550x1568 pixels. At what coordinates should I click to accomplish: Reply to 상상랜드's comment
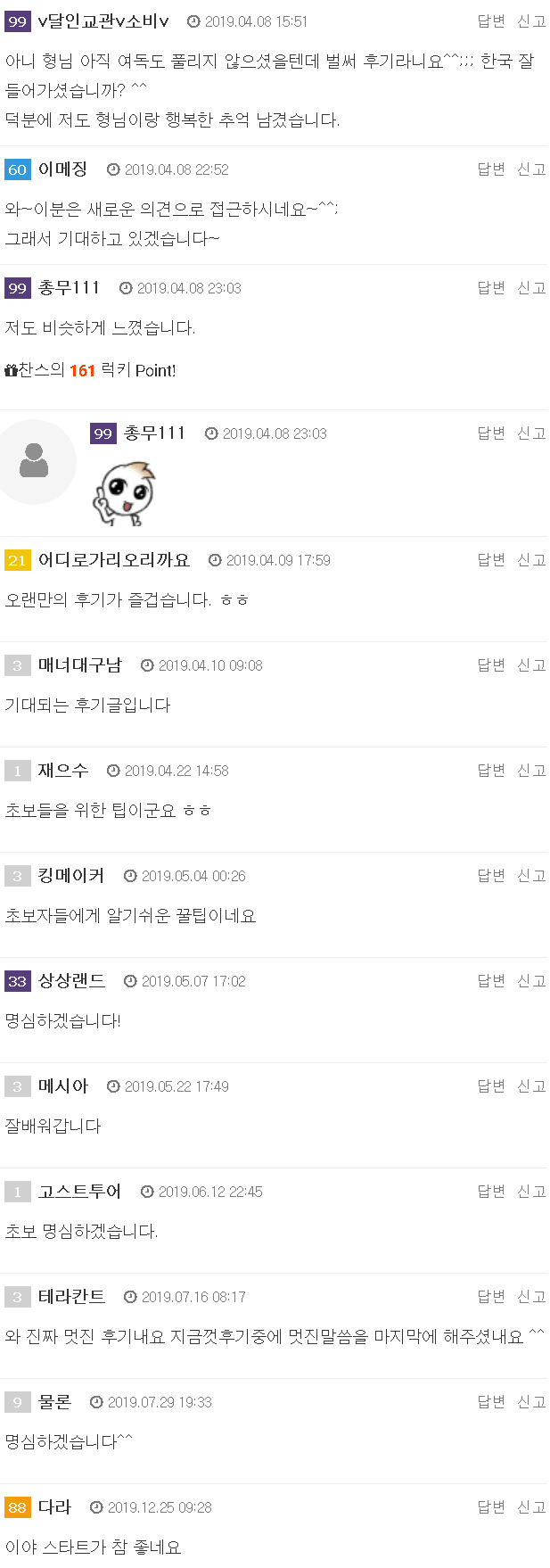(490, 980)
